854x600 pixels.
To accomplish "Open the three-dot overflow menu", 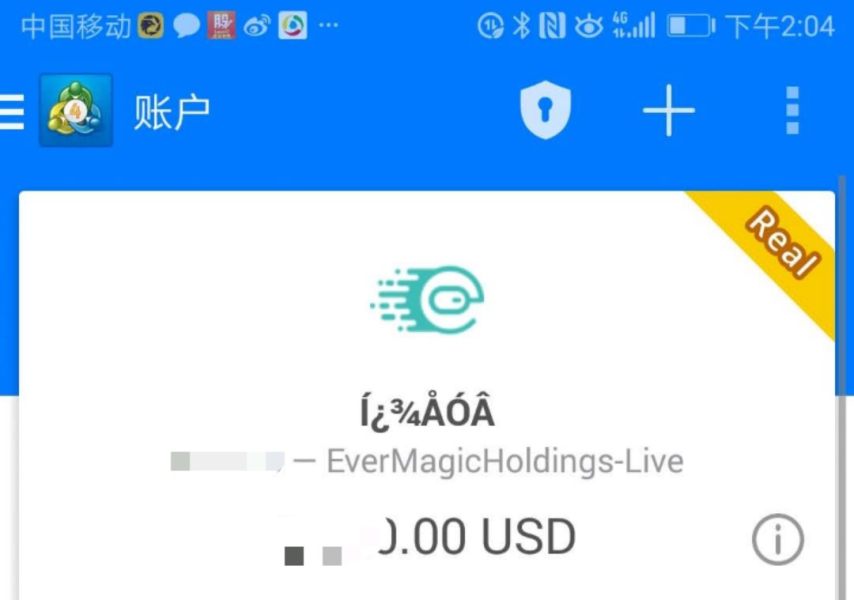I will pyautogui.click(x=792, y=110).
